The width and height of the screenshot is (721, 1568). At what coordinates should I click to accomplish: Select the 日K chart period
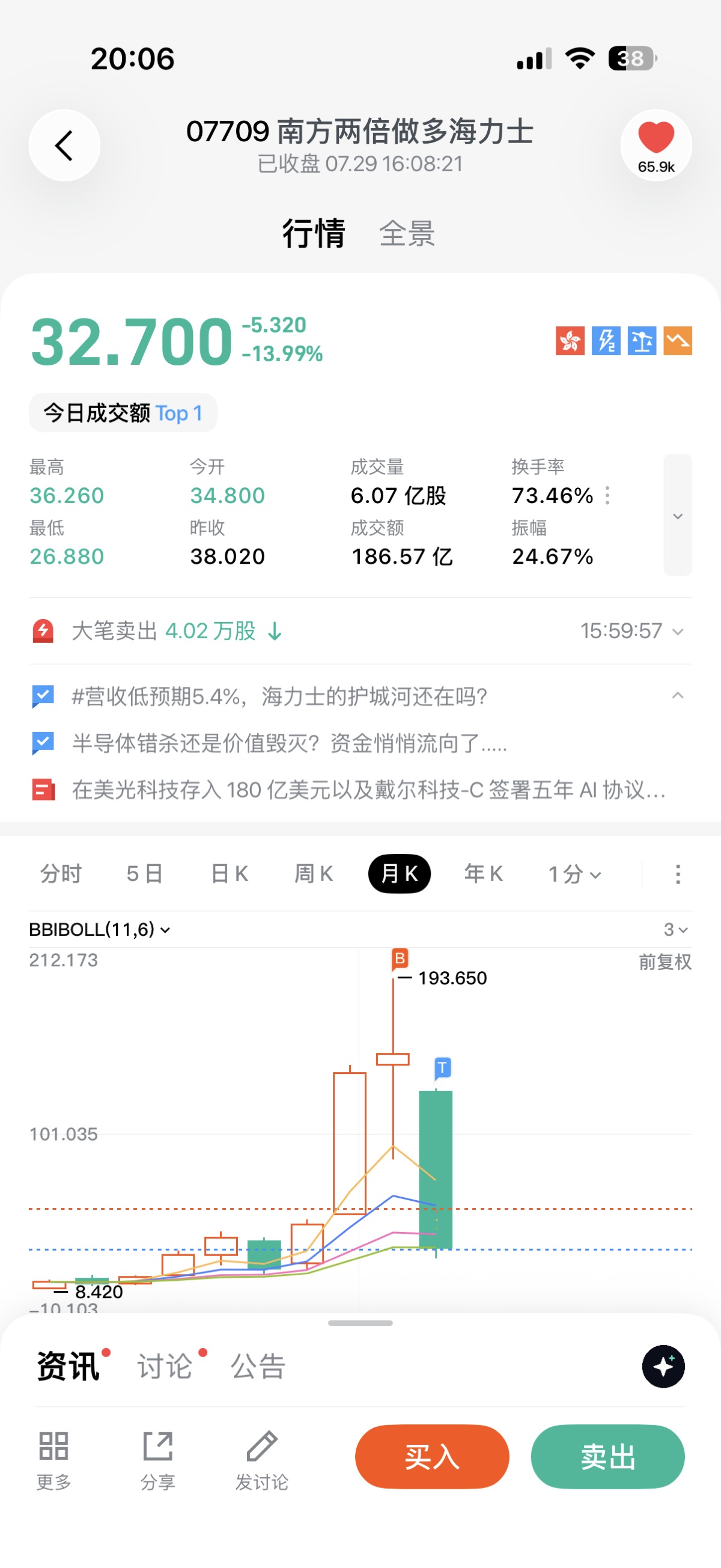[x=230, y=874]
